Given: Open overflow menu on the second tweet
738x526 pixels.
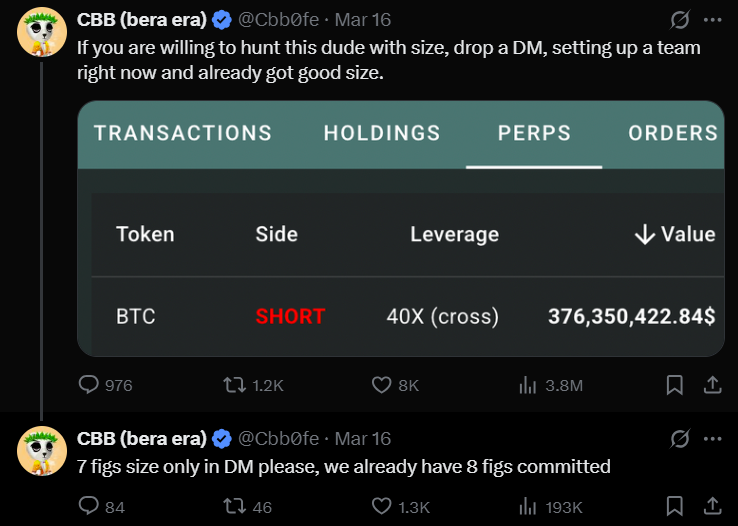Looking at the screenshot, I should coord(712,438).
